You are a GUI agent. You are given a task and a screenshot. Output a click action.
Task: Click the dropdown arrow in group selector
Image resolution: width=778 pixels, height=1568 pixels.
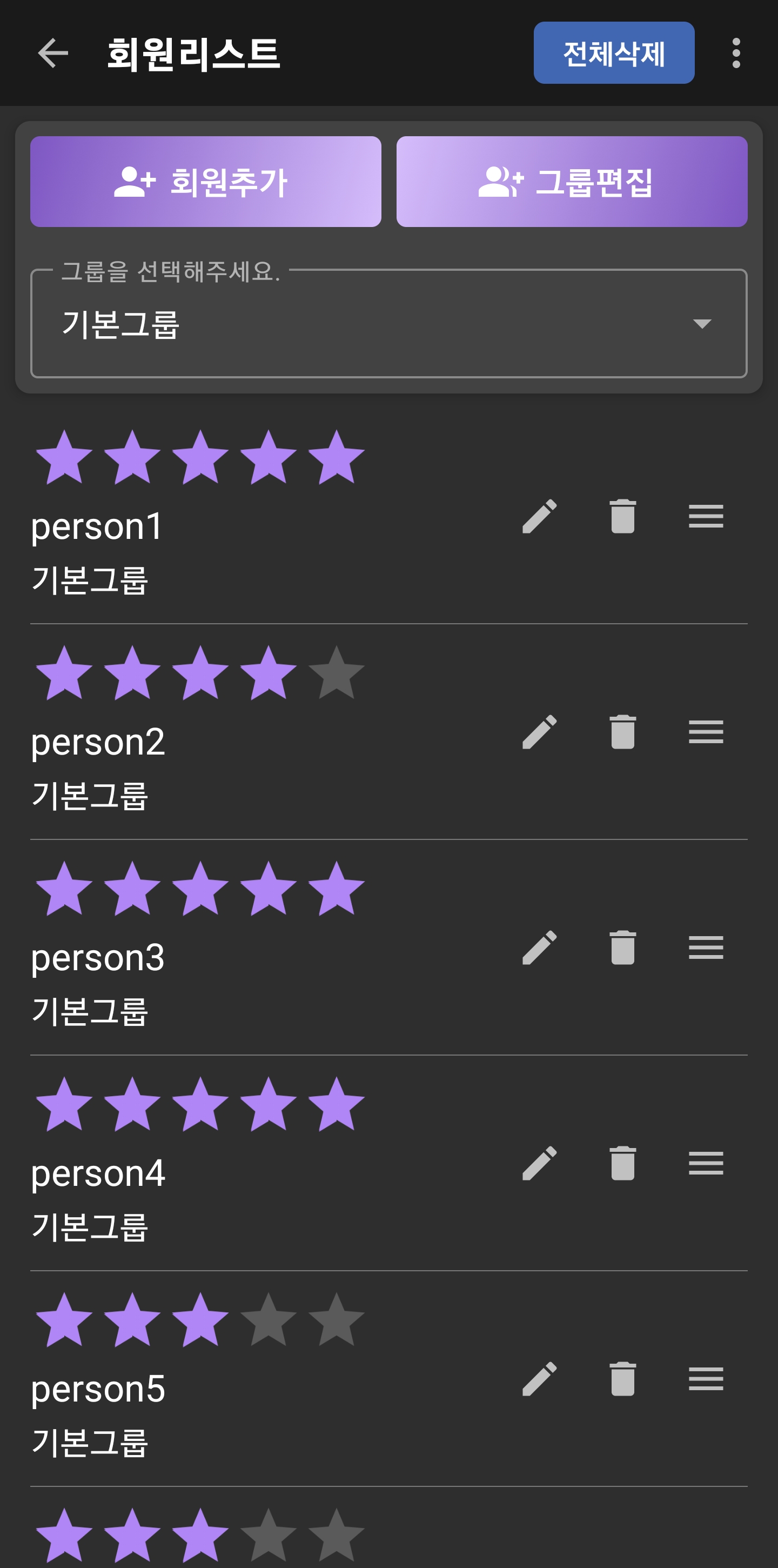coord(701,323)
